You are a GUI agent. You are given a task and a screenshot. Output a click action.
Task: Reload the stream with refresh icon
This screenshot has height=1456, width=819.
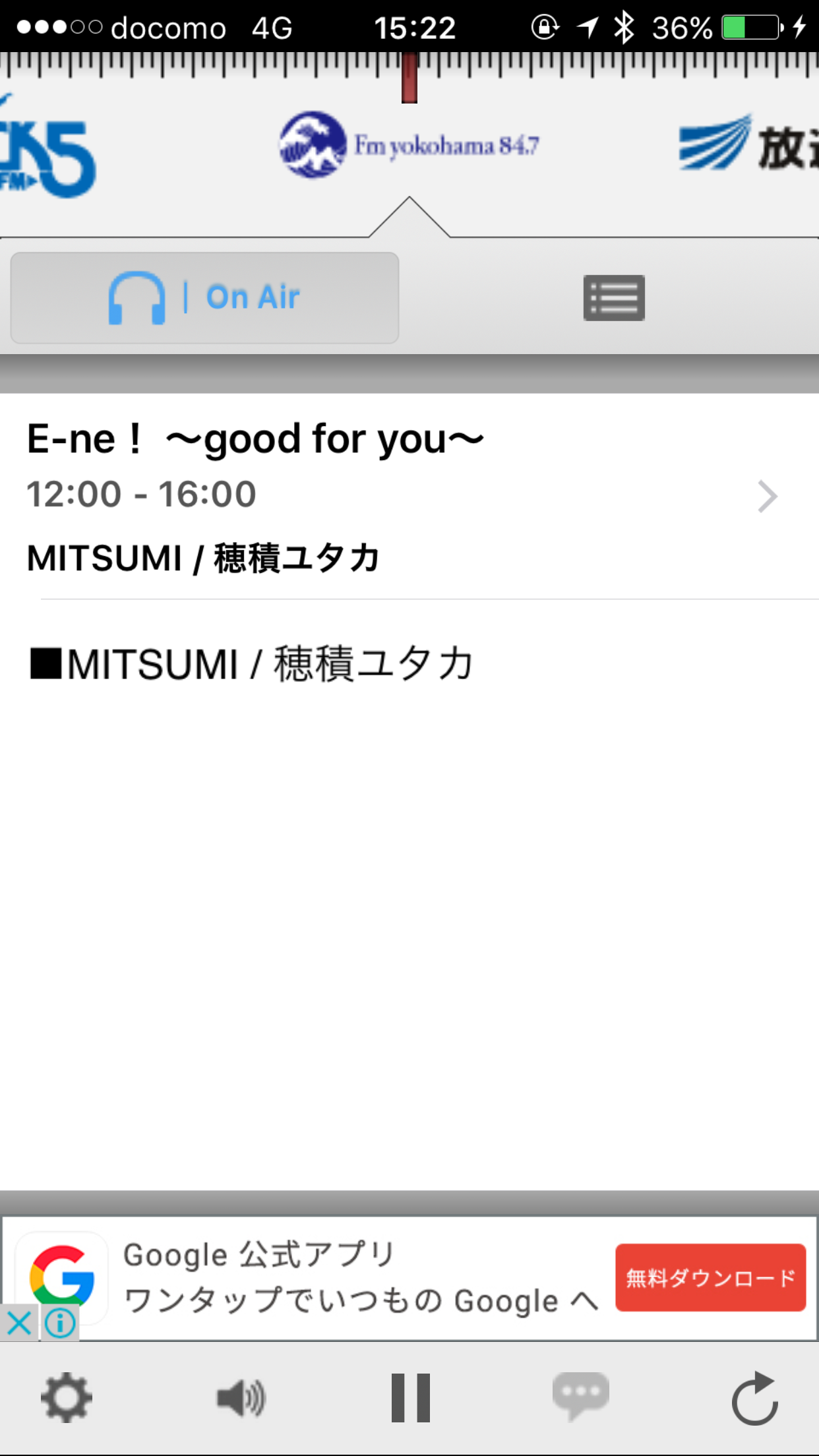click(756, 1398)
